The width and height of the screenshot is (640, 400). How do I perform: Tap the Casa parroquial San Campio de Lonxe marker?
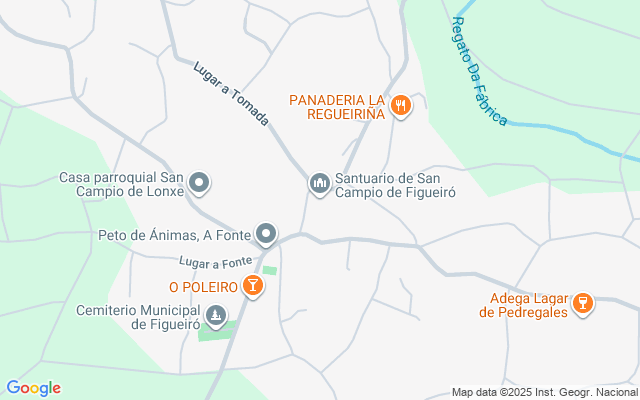click(x=199, y=183)
